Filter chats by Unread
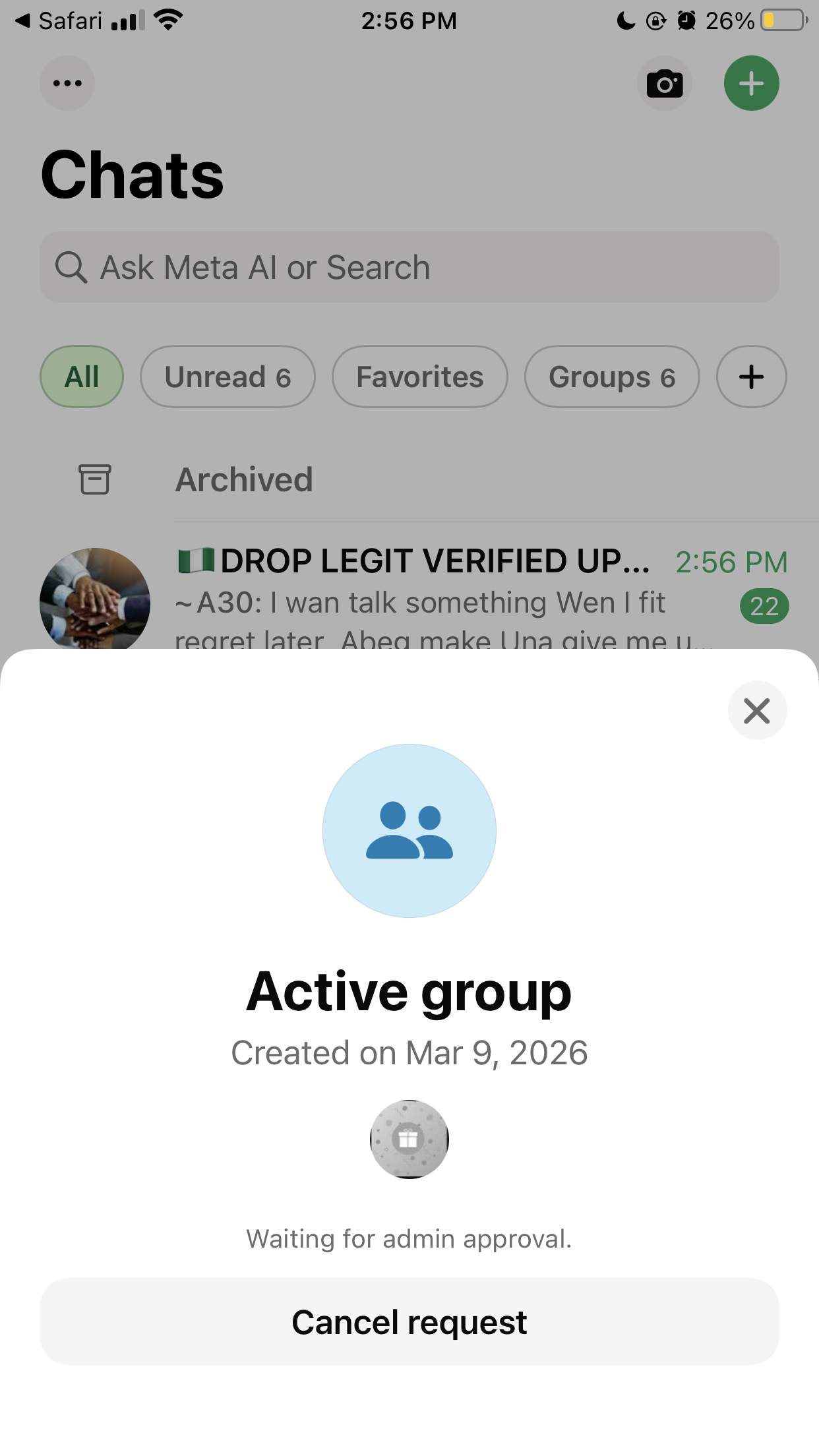Screen dimensions: 819x1456 [x=228, y=377]
